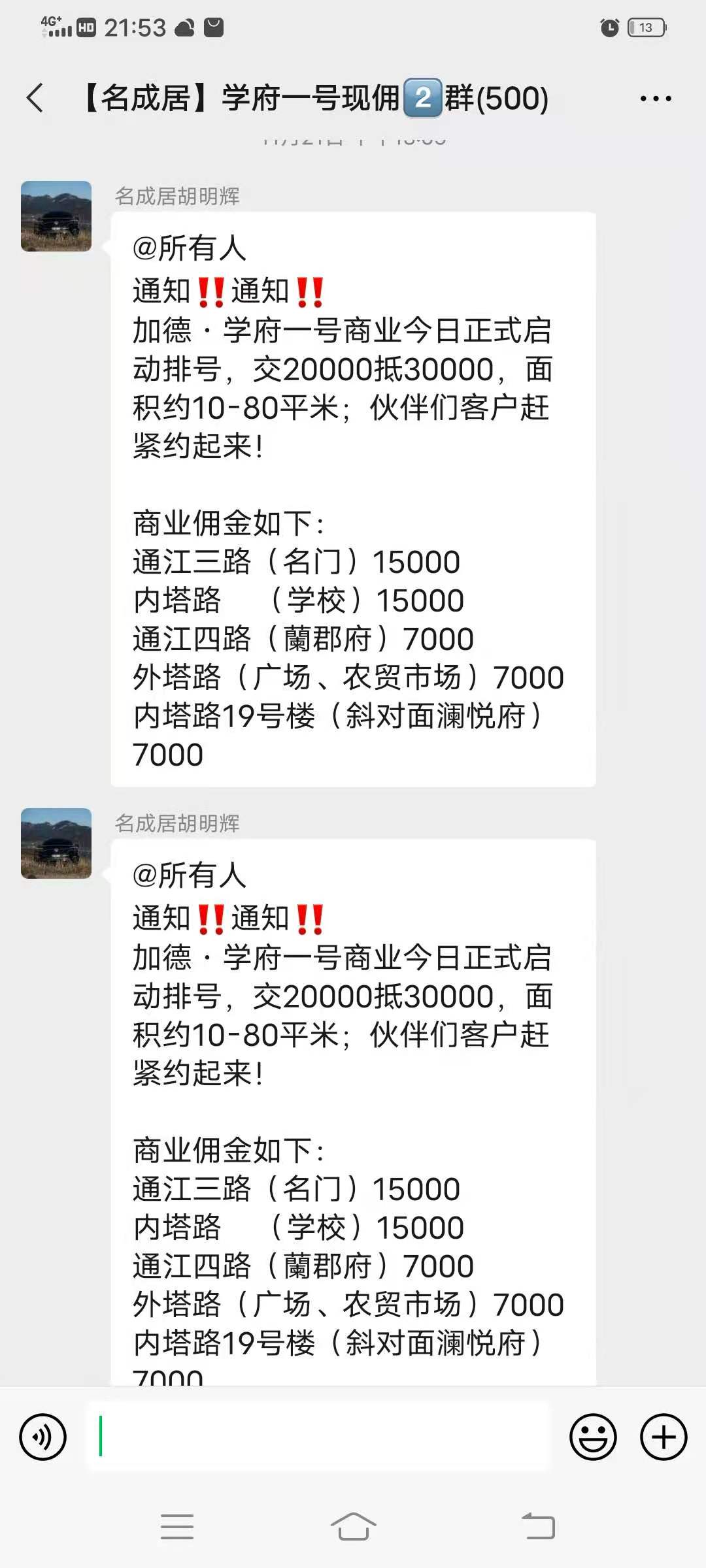The height and width of the screenshot is (1568, 706).
Task: Tap the system home button
Action: [x=353, y=1527]
